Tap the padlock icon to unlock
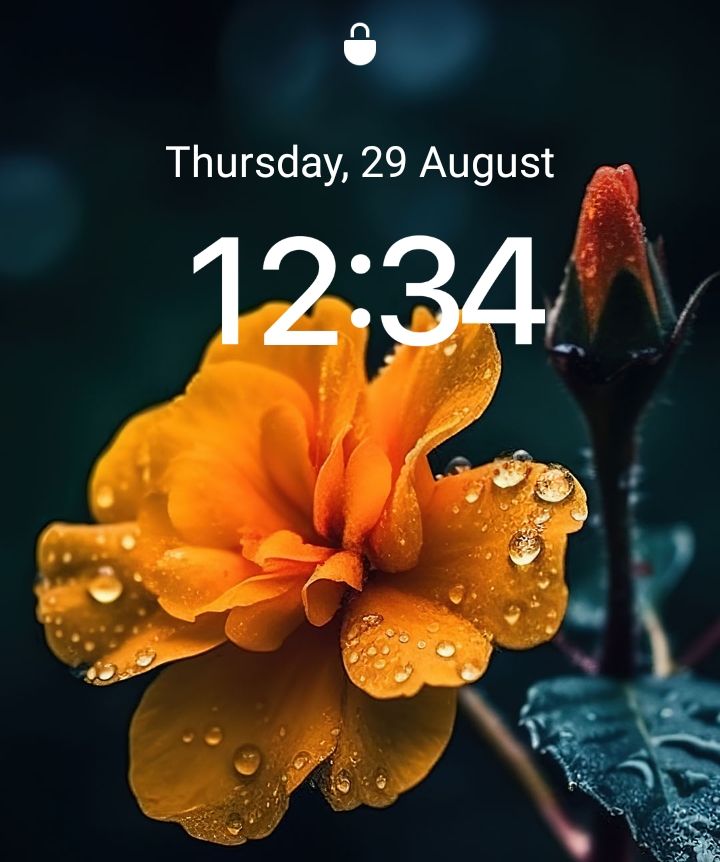 [x=359, y=44]
